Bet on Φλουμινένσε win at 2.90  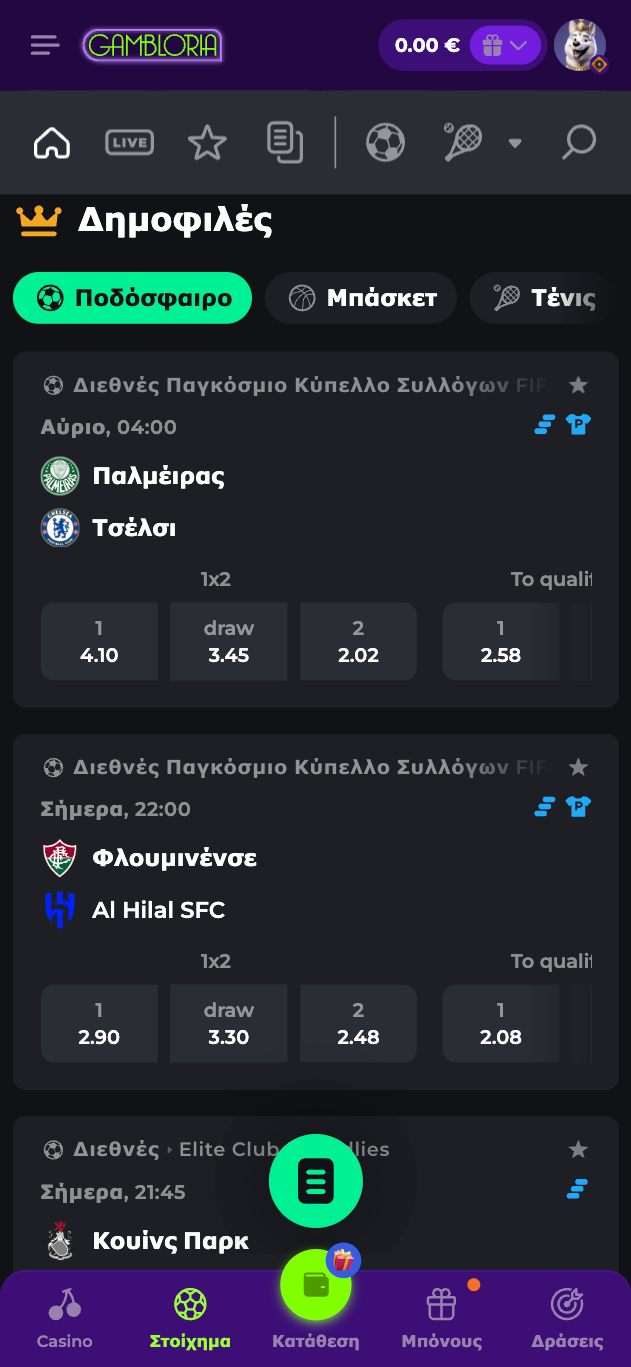coord(99,1024)
